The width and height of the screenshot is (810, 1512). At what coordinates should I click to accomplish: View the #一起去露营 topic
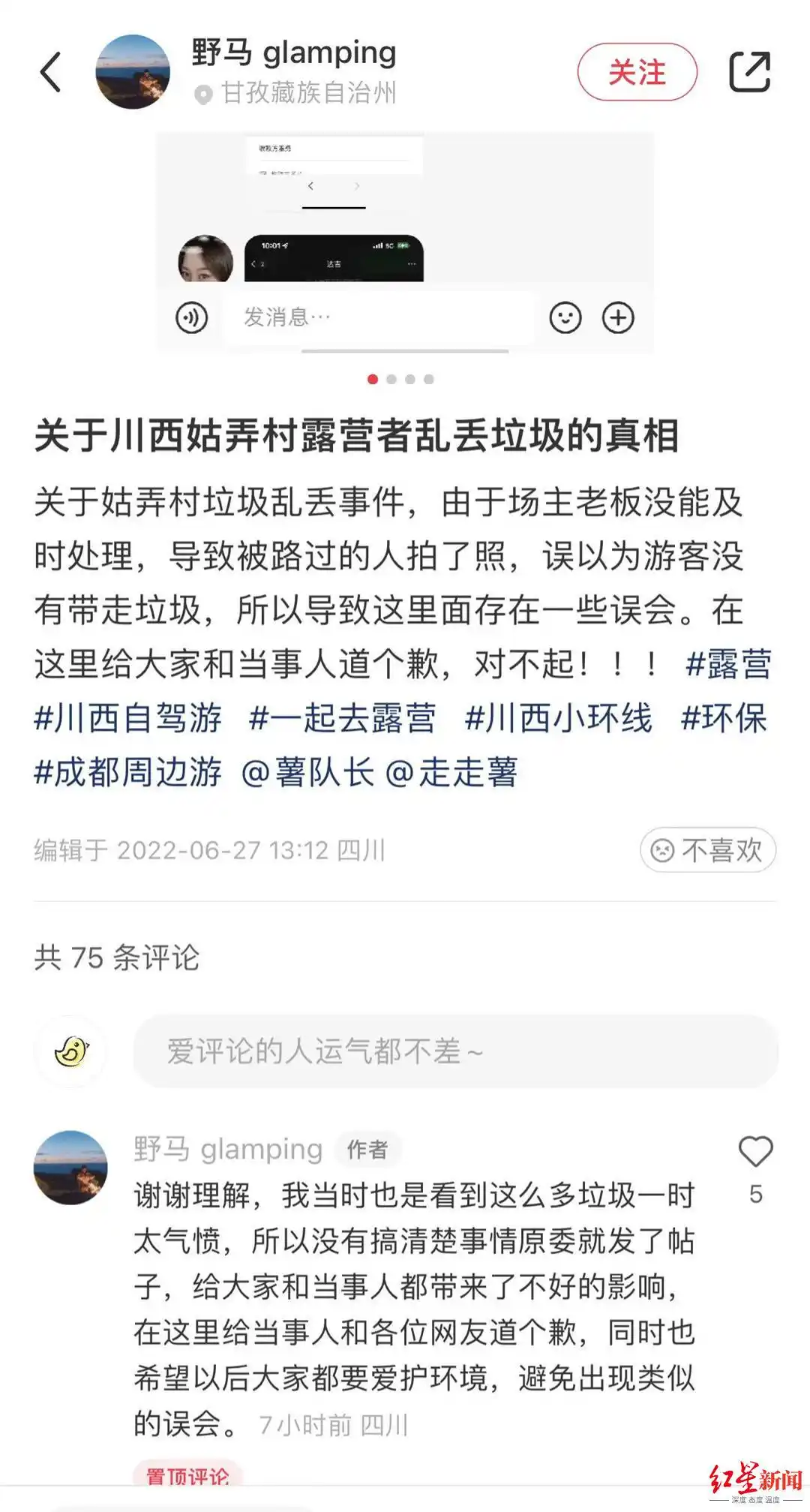pyautogui.click(x=342, y=718)
